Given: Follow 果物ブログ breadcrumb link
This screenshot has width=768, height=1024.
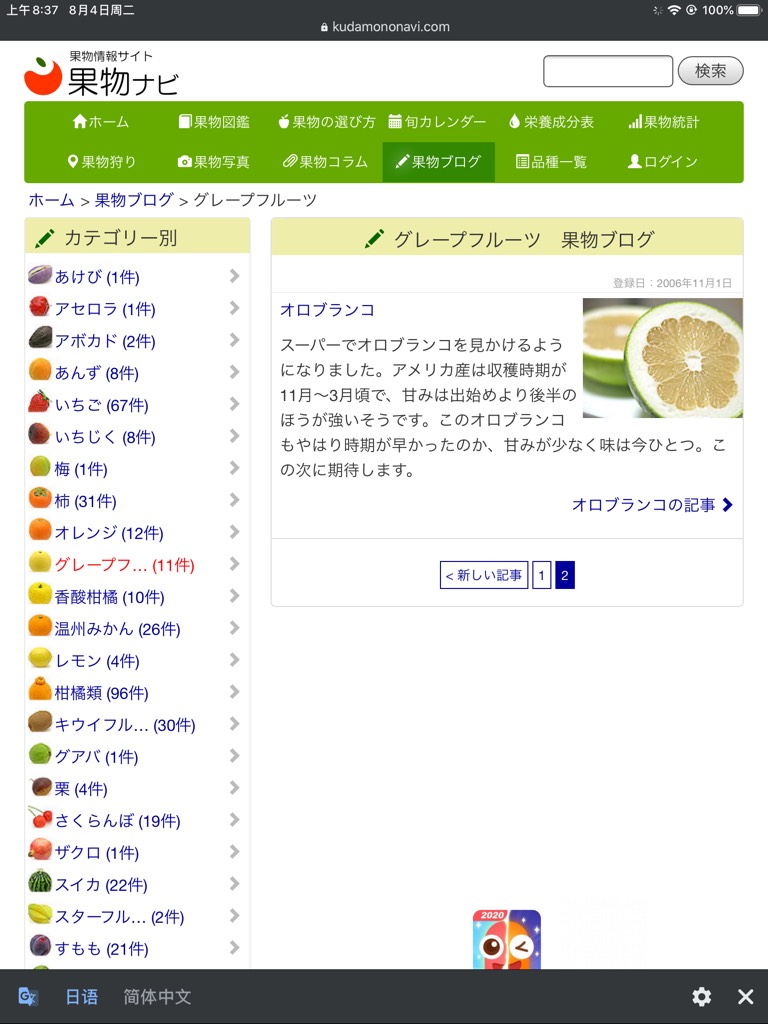Looking at the screenshot, I should click(134, 200).
